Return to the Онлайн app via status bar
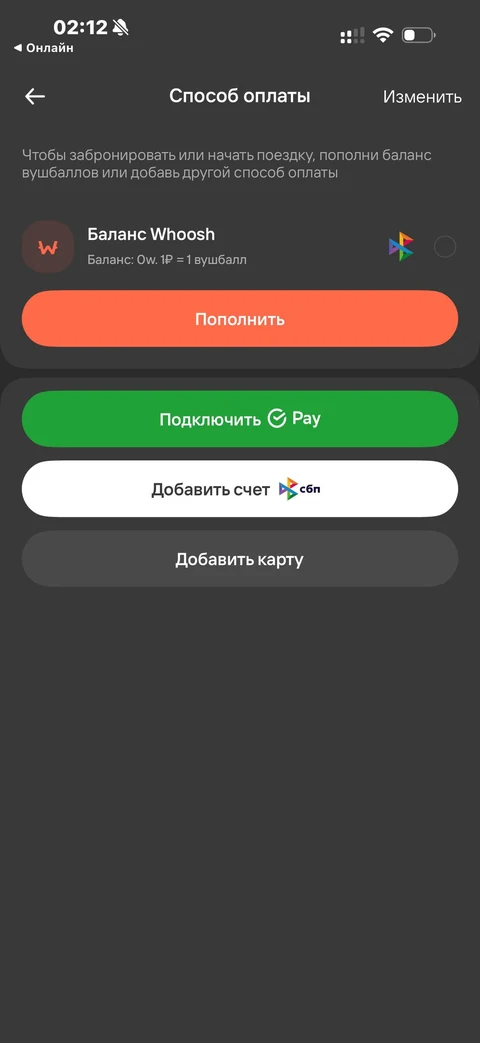 click(x=44, y=48)
